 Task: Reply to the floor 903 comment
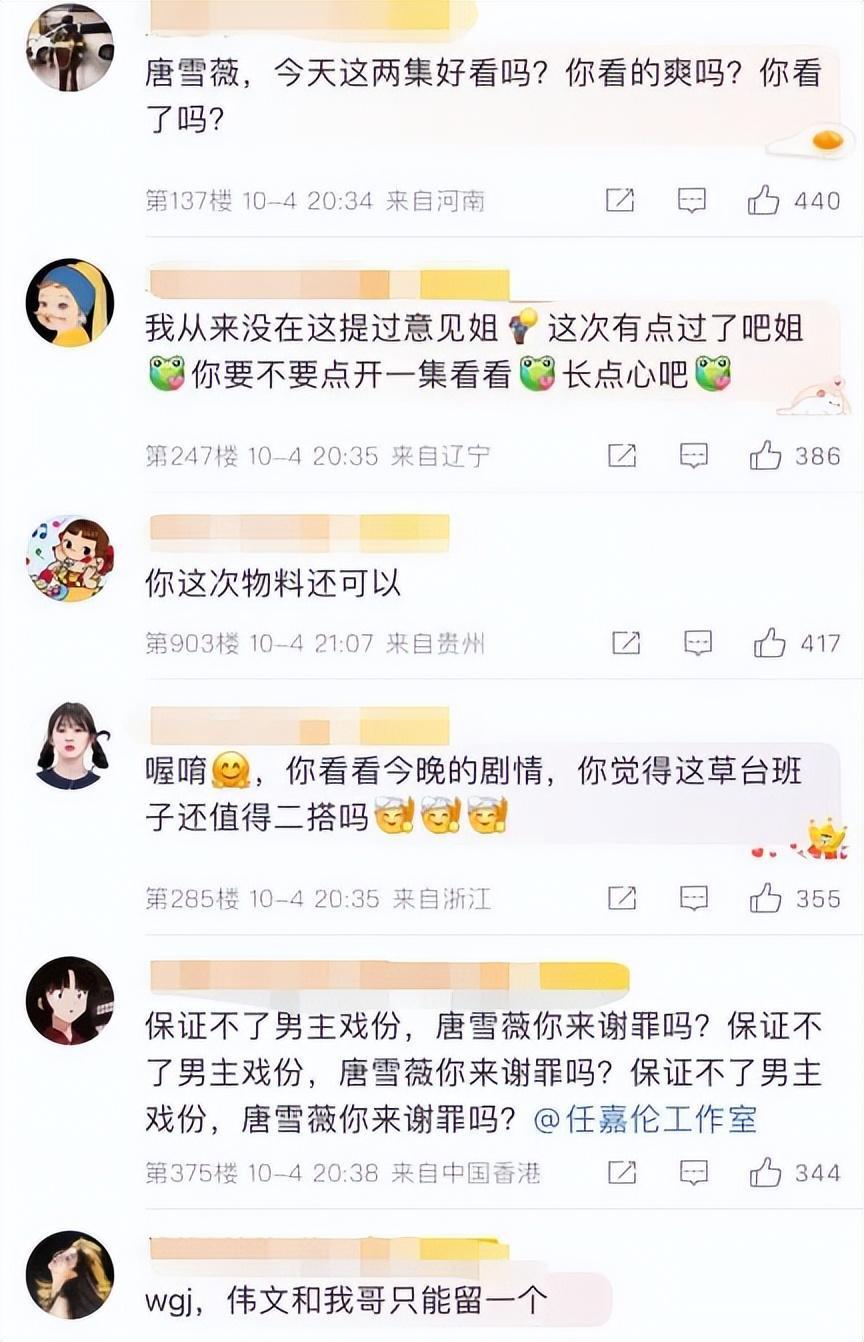tap(698, 643)
